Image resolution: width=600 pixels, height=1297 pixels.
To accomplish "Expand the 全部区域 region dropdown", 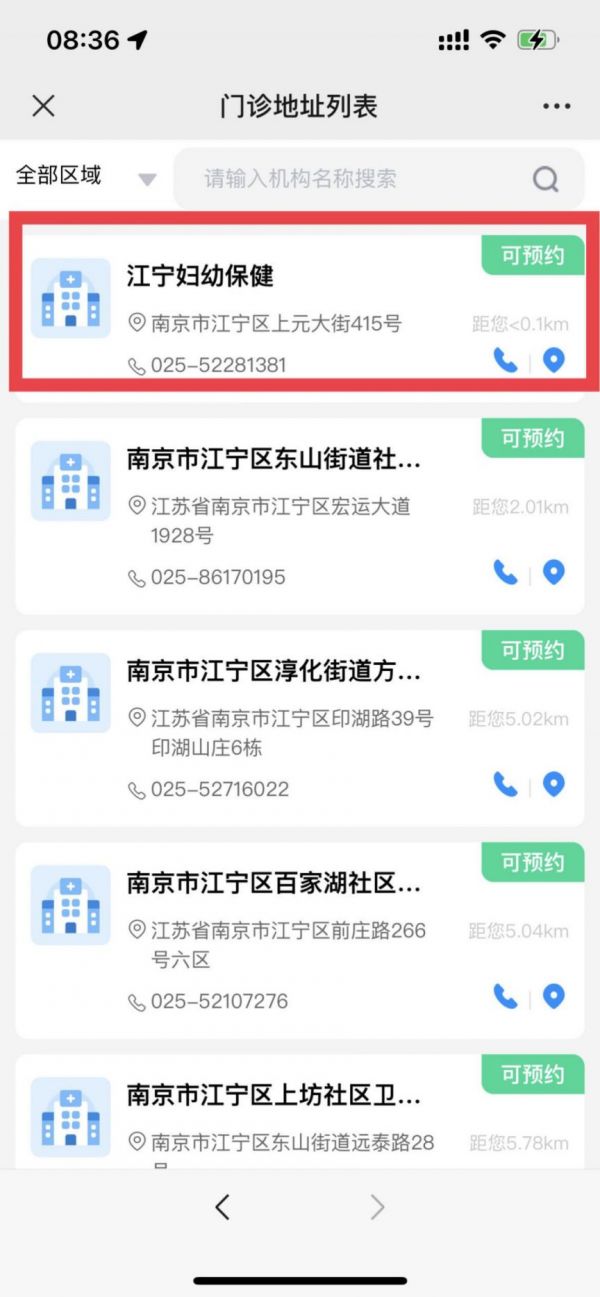I will click(86, 177).
